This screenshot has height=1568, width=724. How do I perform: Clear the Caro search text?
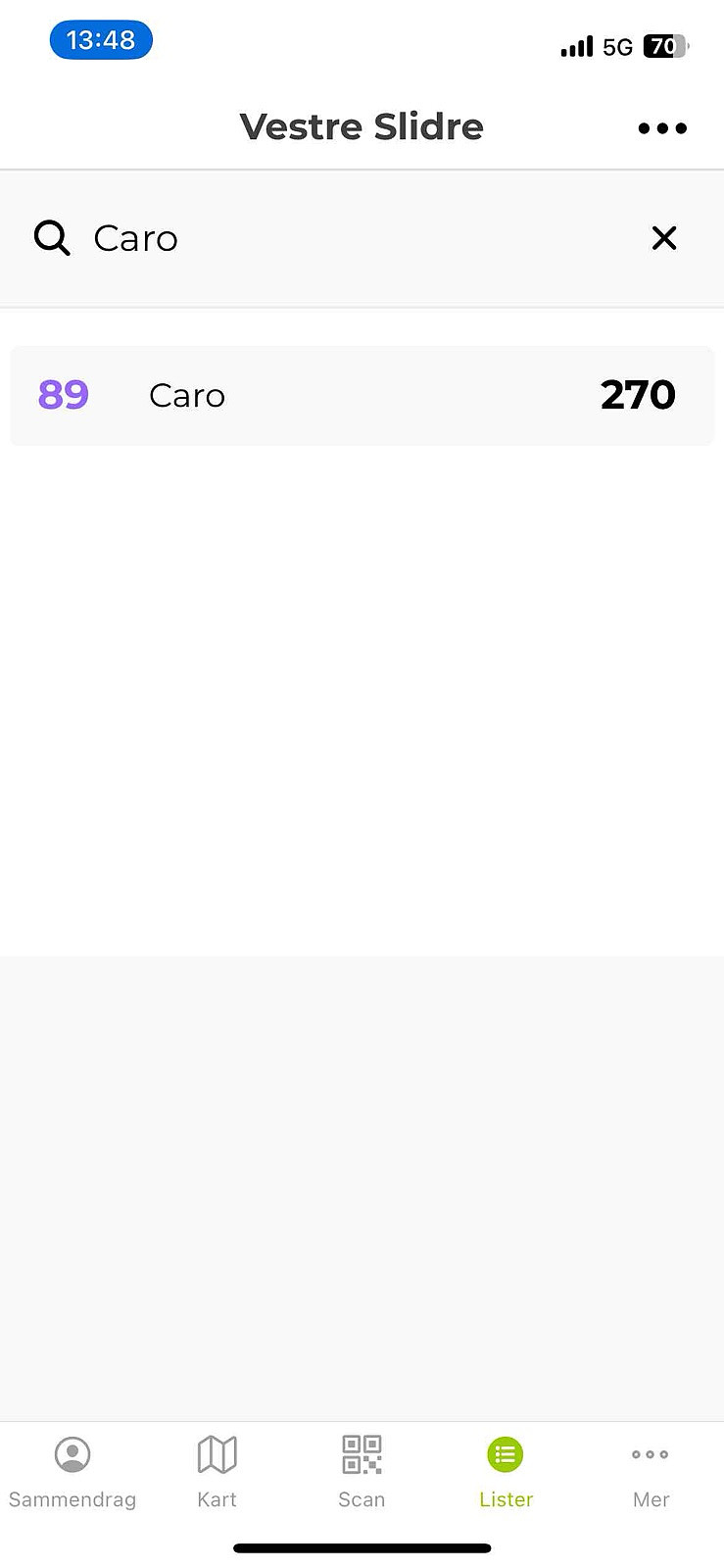click(x=664, y=238)
